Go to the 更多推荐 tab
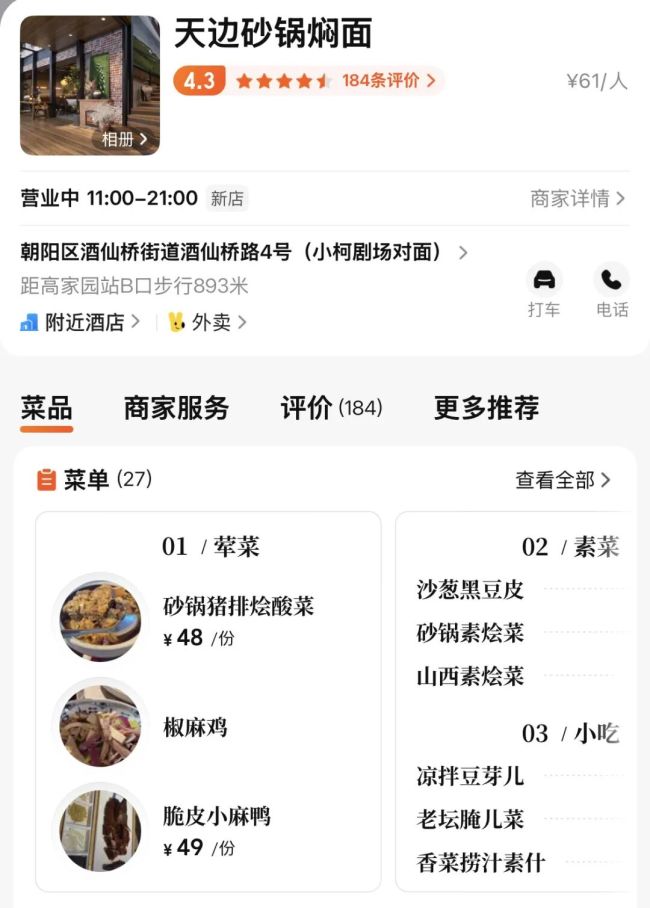The width and height of the screenshot is (650, 908). pos(486,408)
